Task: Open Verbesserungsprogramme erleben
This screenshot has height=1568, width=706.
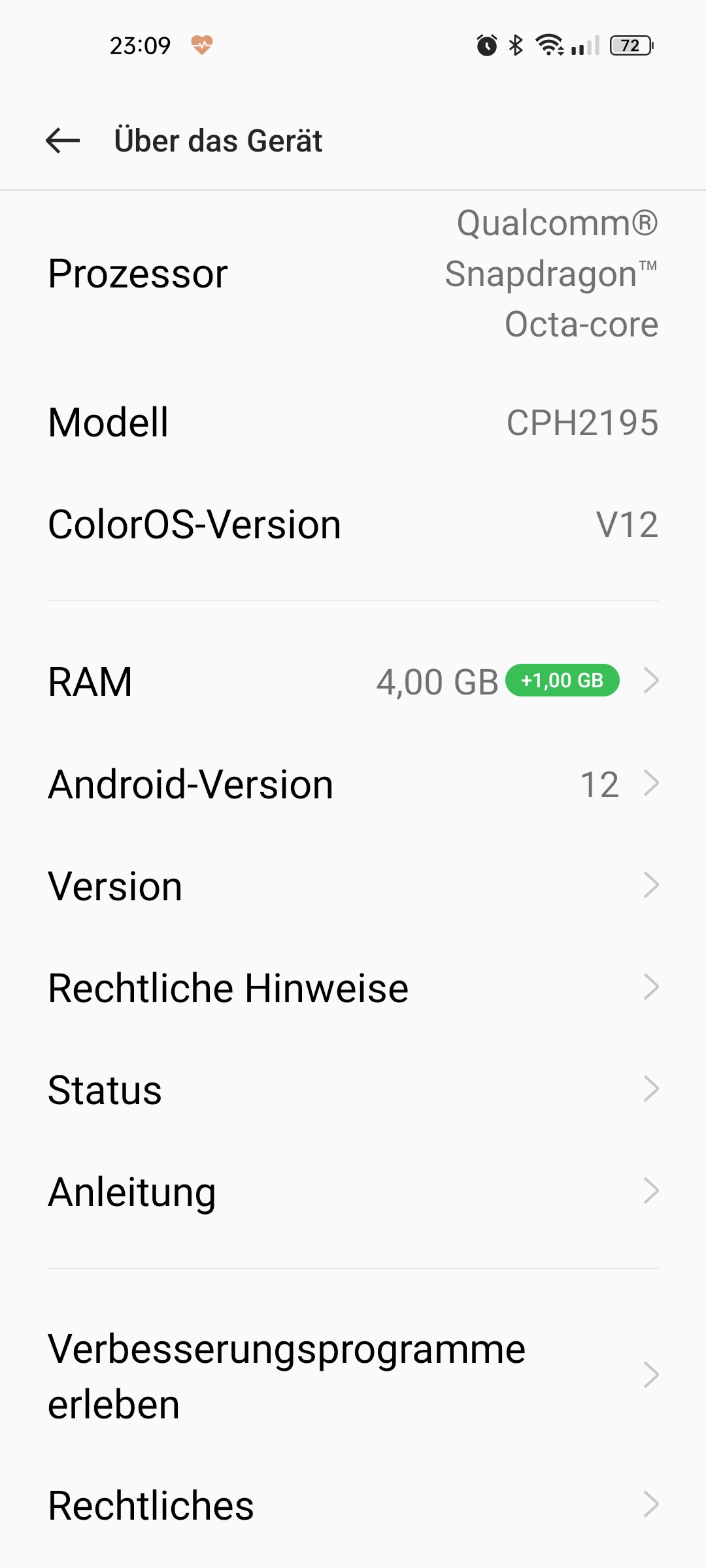Action: tap(353, 1376)
